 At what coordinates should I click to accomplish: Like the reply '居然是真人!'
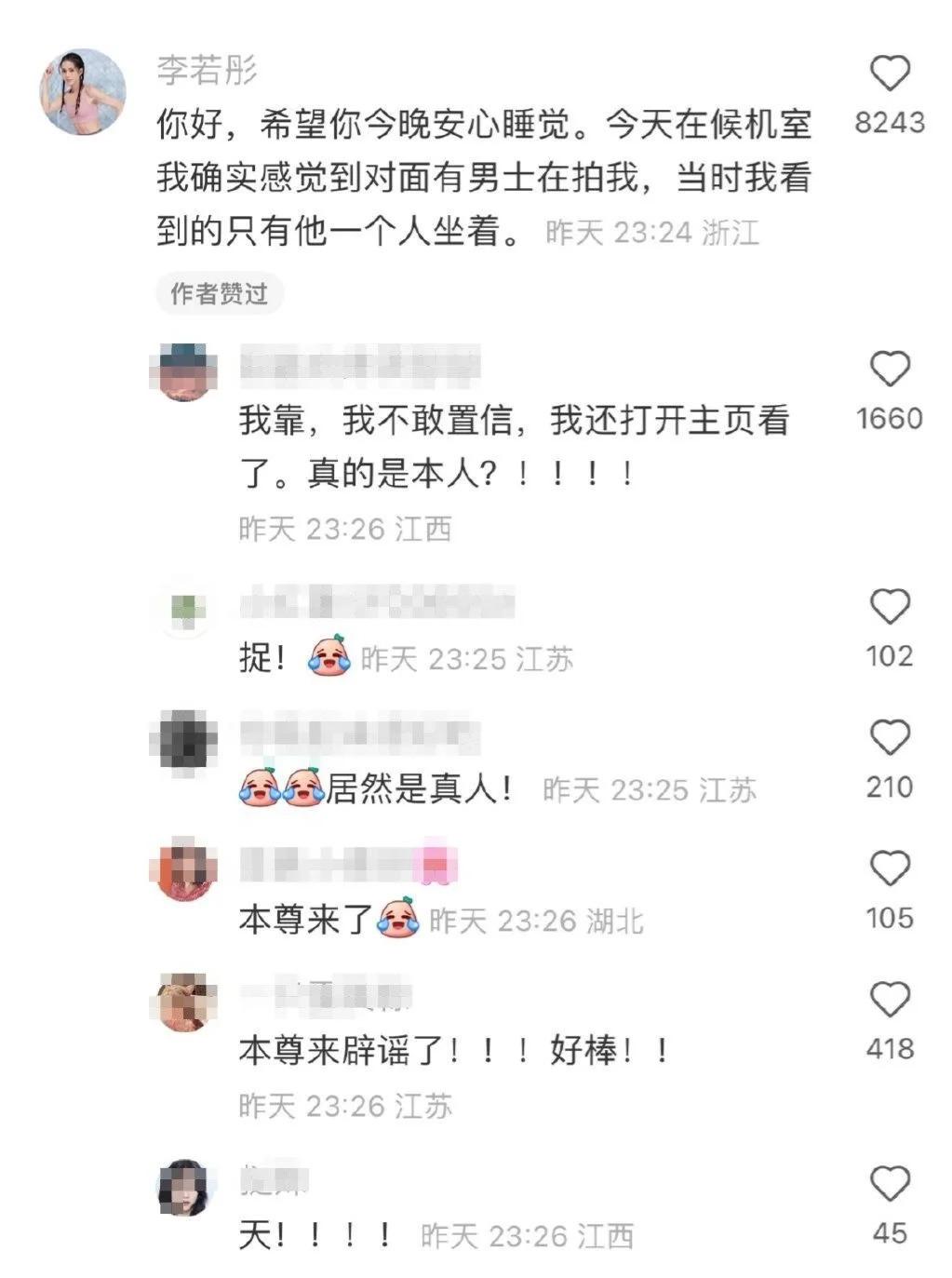pos(889,738)
